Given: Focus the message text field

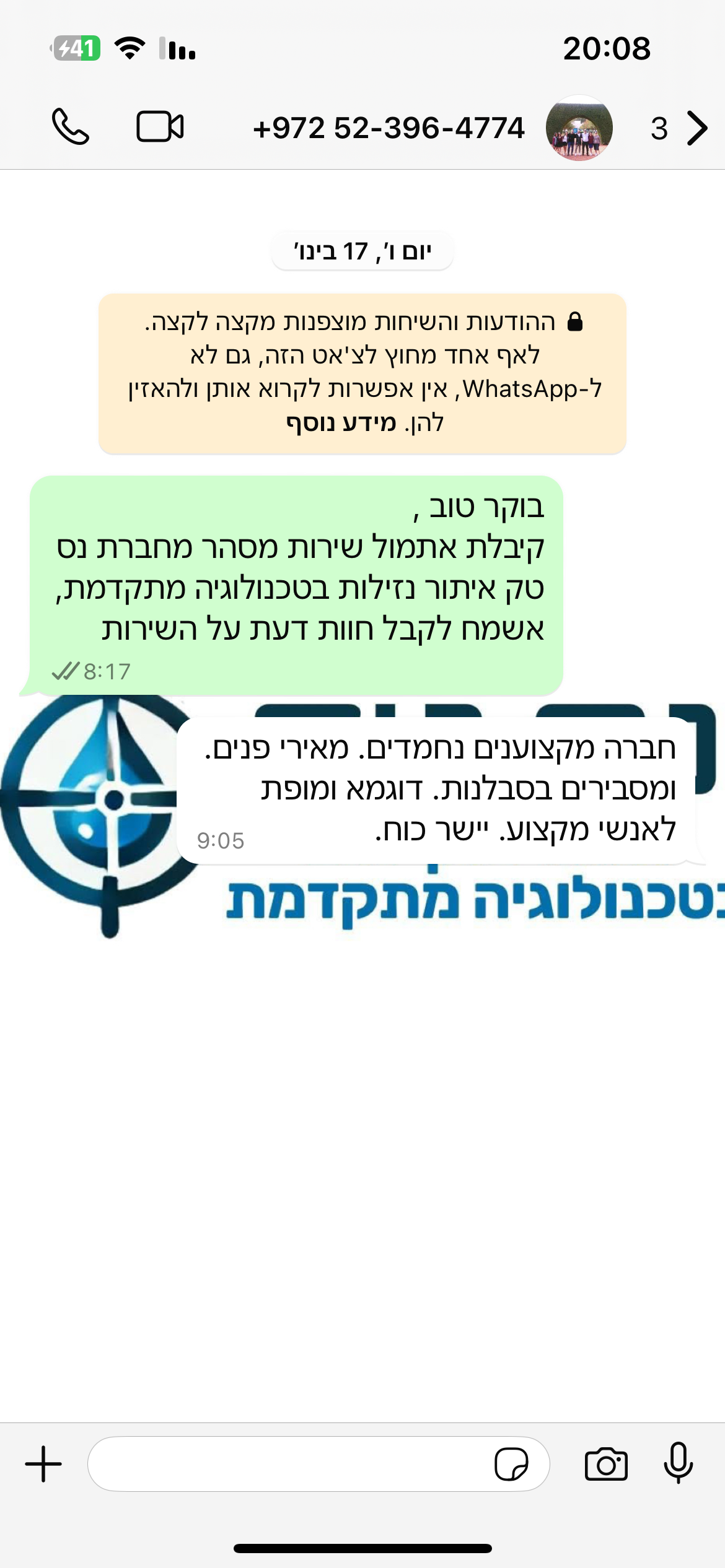Looking at the screenshot, I should point(285,1464).
